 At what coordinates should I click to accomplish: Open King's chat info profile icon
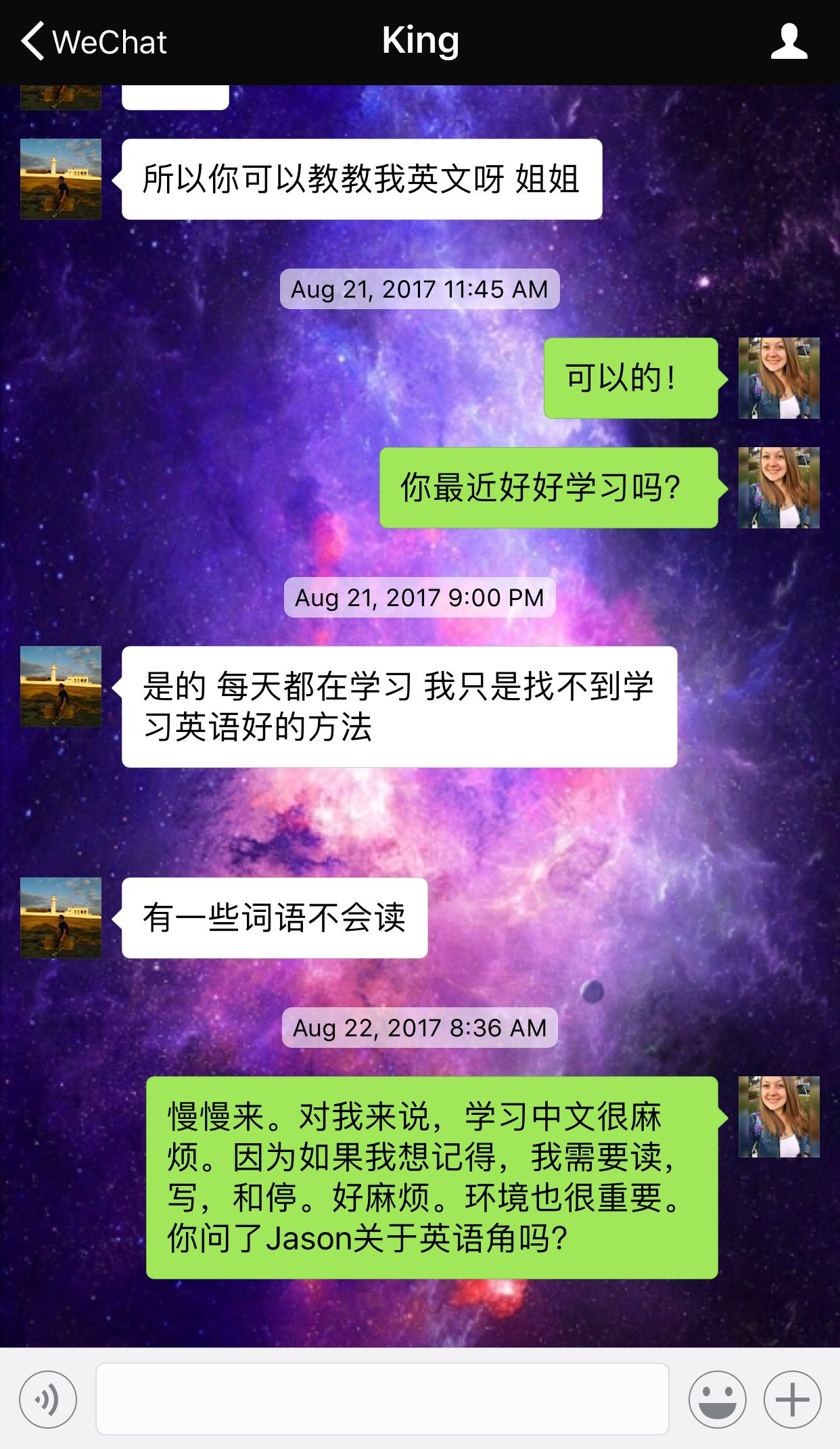[789, 42]
